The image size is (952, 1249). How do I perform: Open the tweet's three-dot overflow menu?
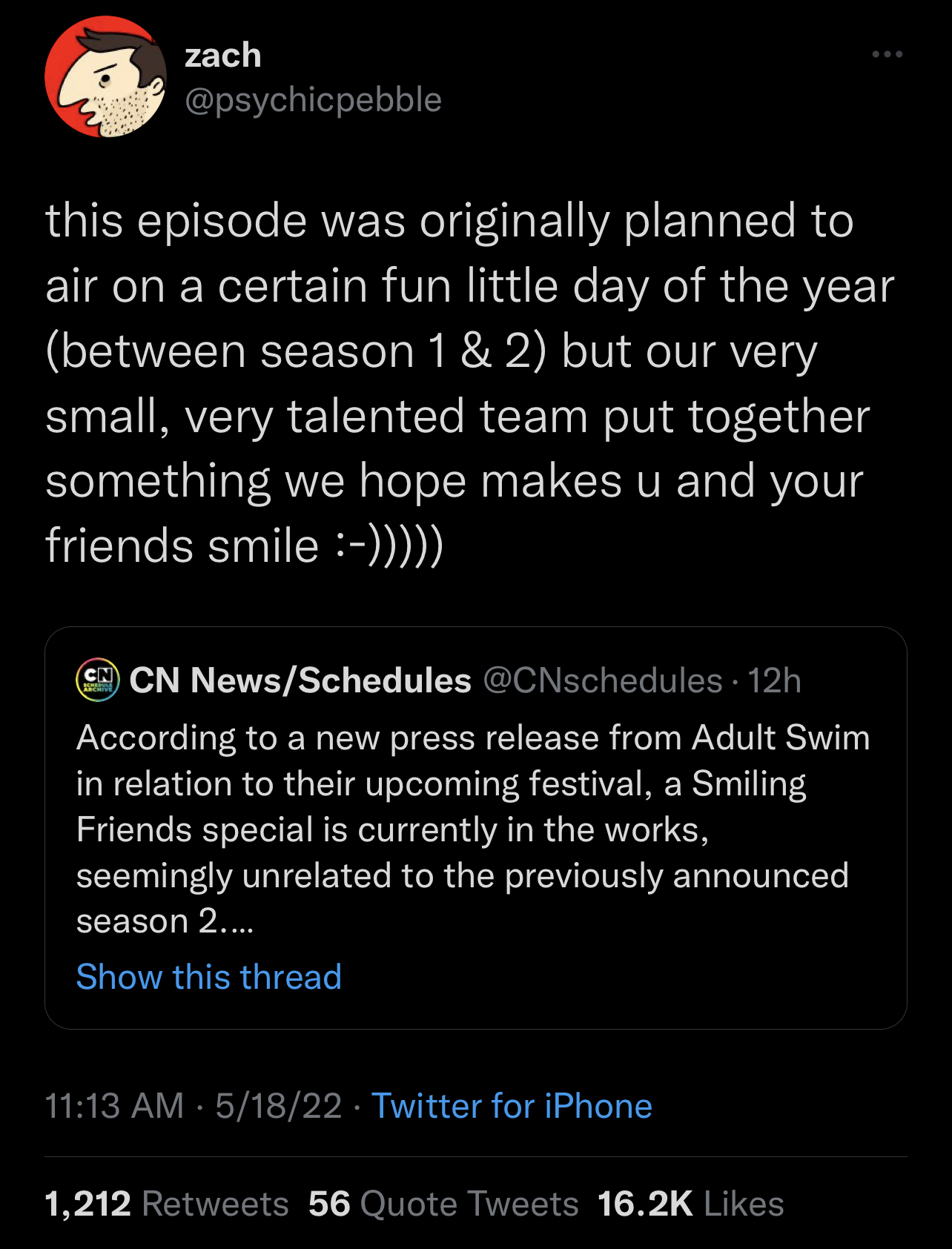point(887,54)
